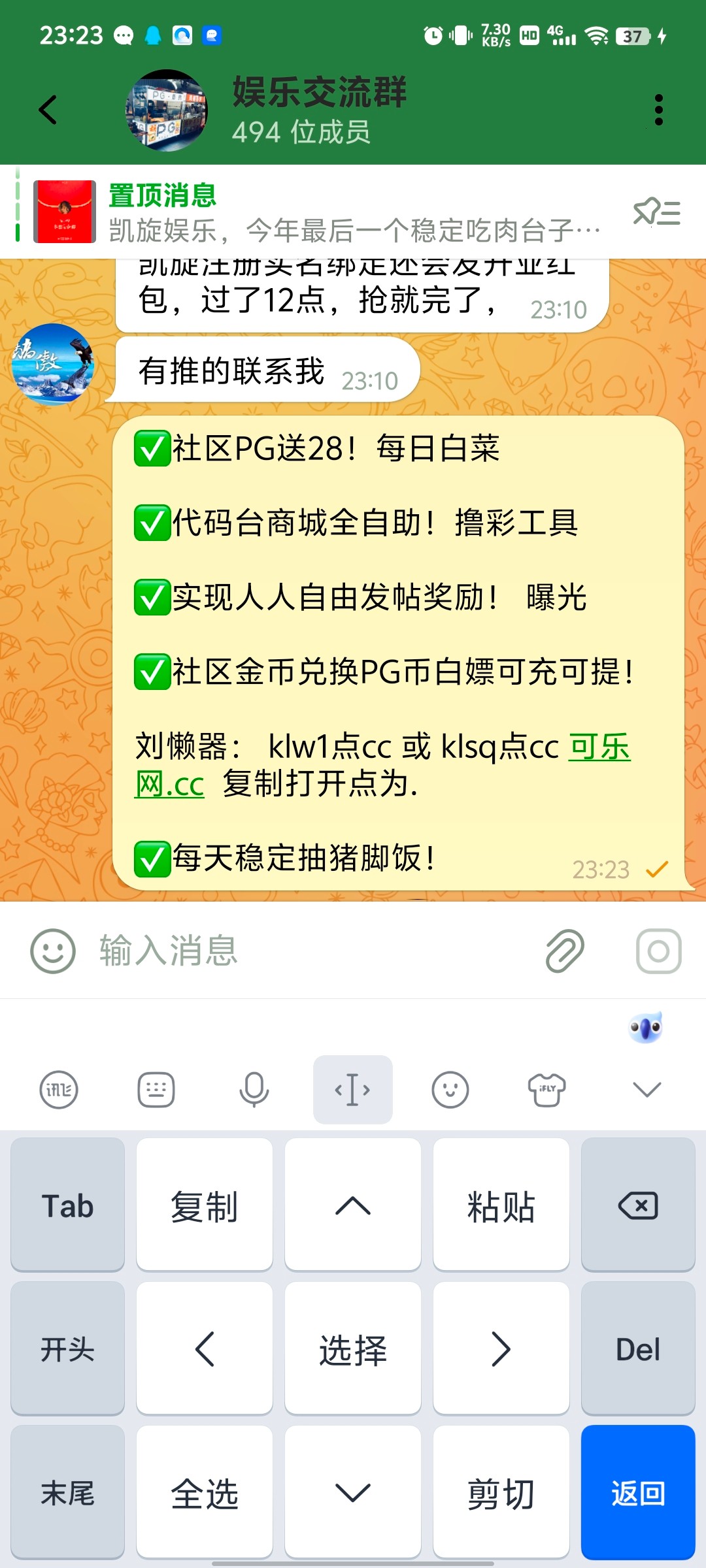
Task: Open the 娱乐交流群 group avatar
Action: click(167, 110)
